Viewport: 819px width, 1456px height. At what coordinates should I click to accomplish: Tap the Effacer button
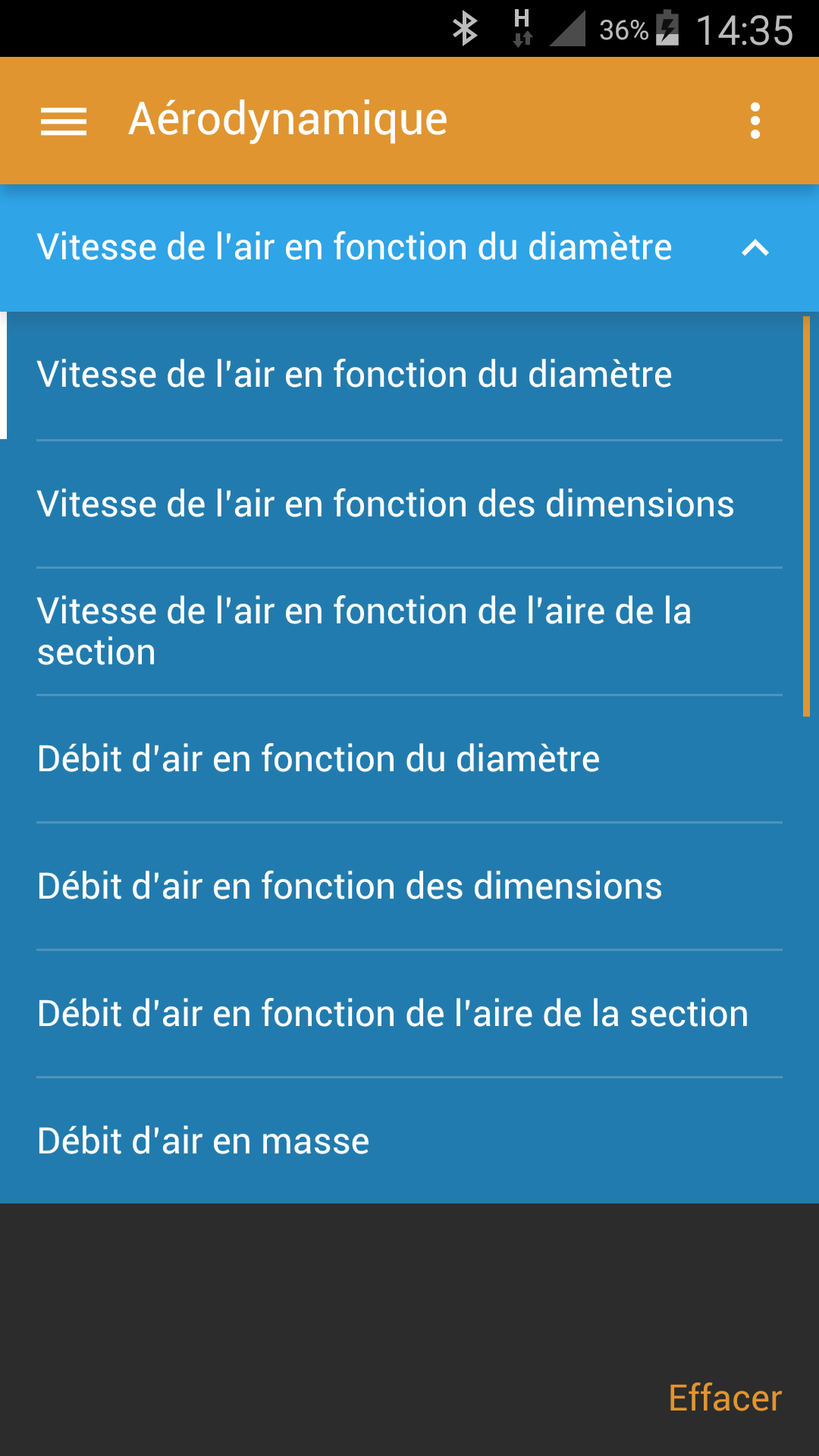pyautogui.click(x=725, y=1398)
